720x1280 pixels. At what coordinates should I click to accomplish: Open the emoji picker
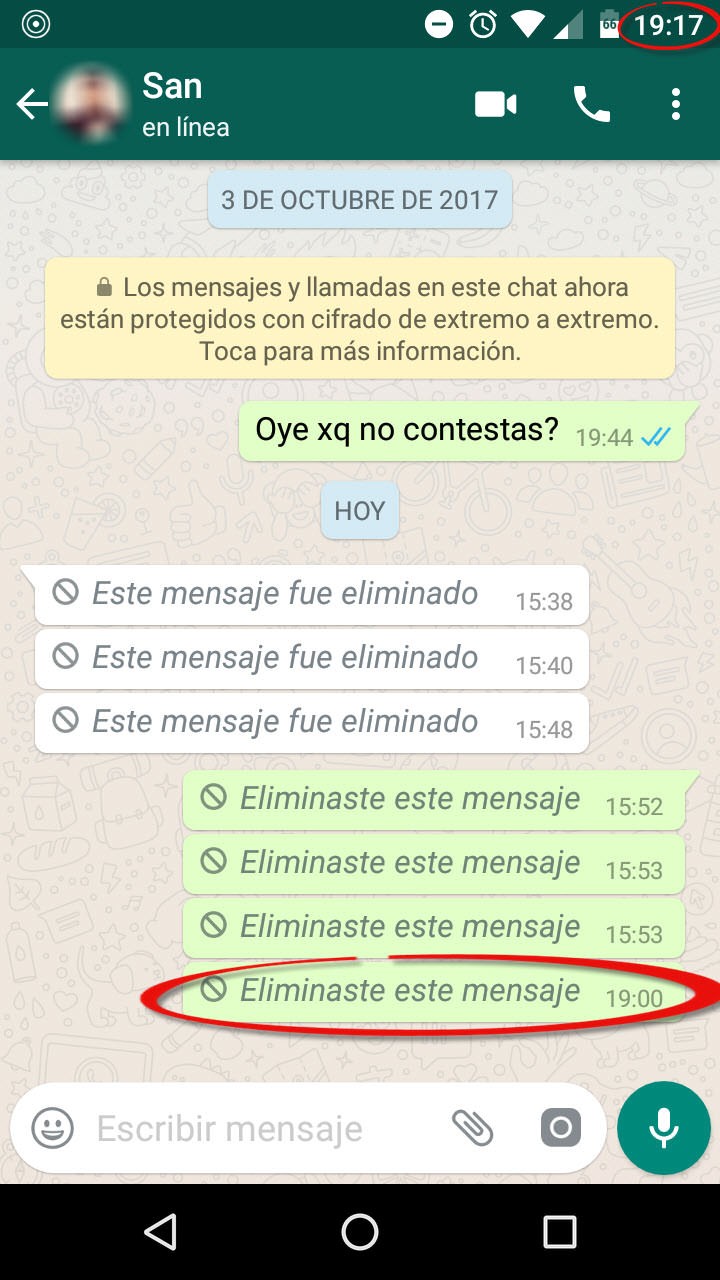53,1129
